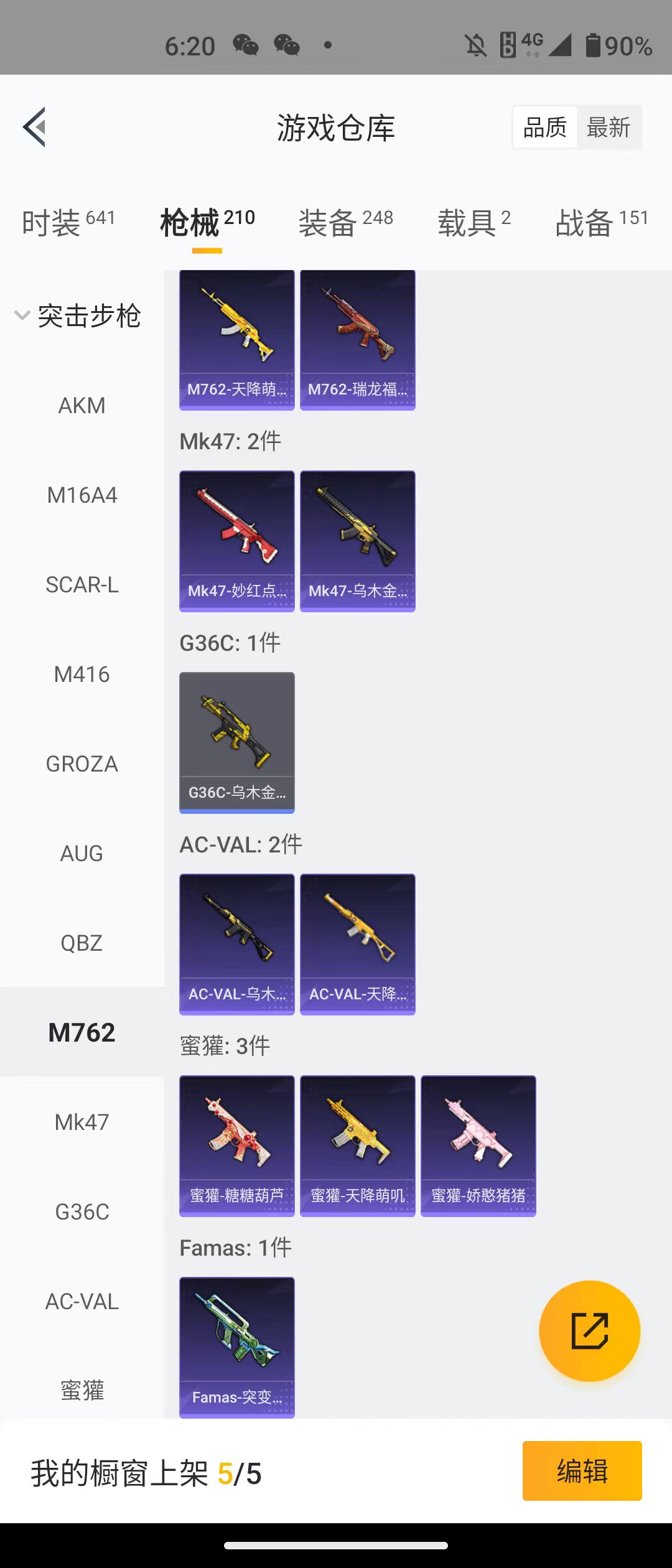Open the G36C-乌木金 skin tile
This screenshot has width=672, height=1568.
click(237, 742)
